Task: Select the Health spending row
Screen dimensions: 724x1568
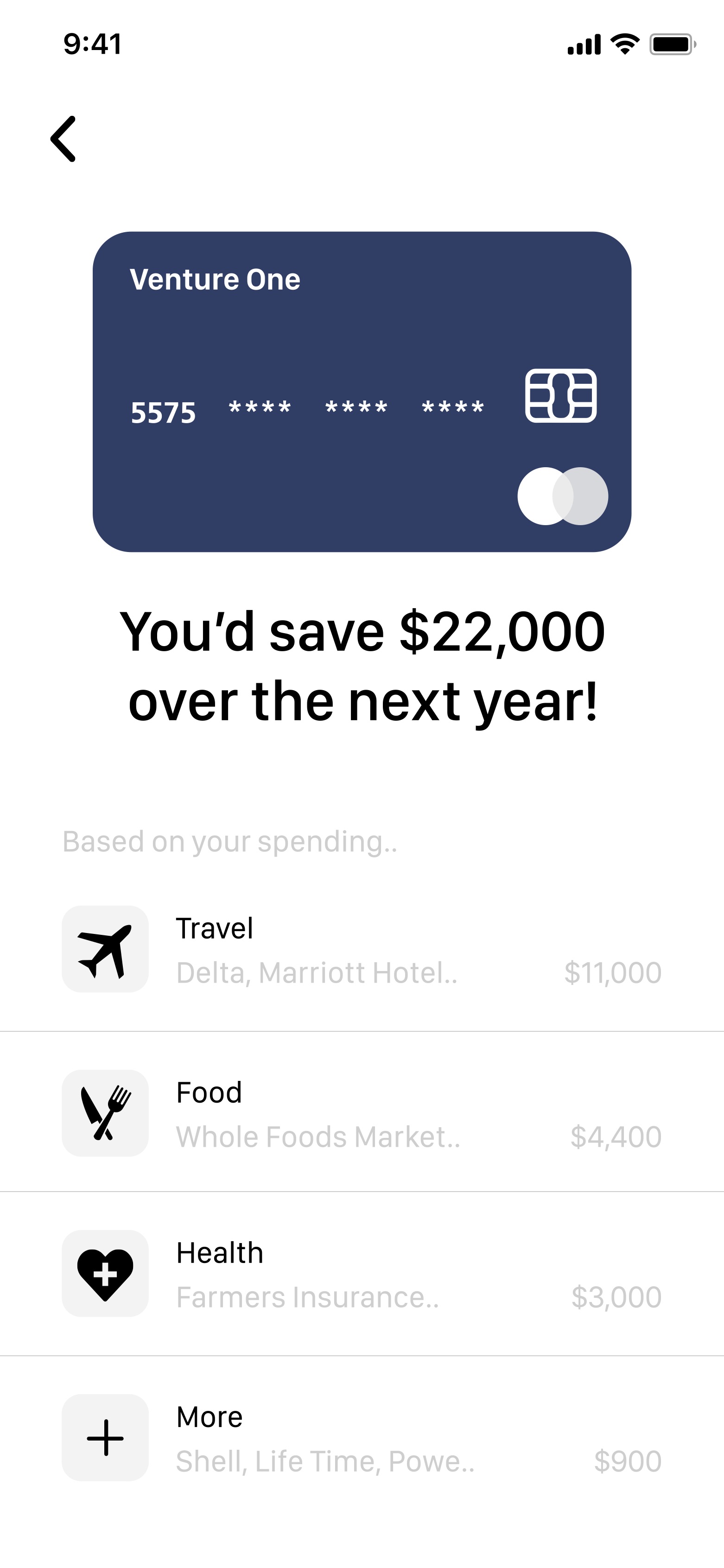Action: point(362,1274)
